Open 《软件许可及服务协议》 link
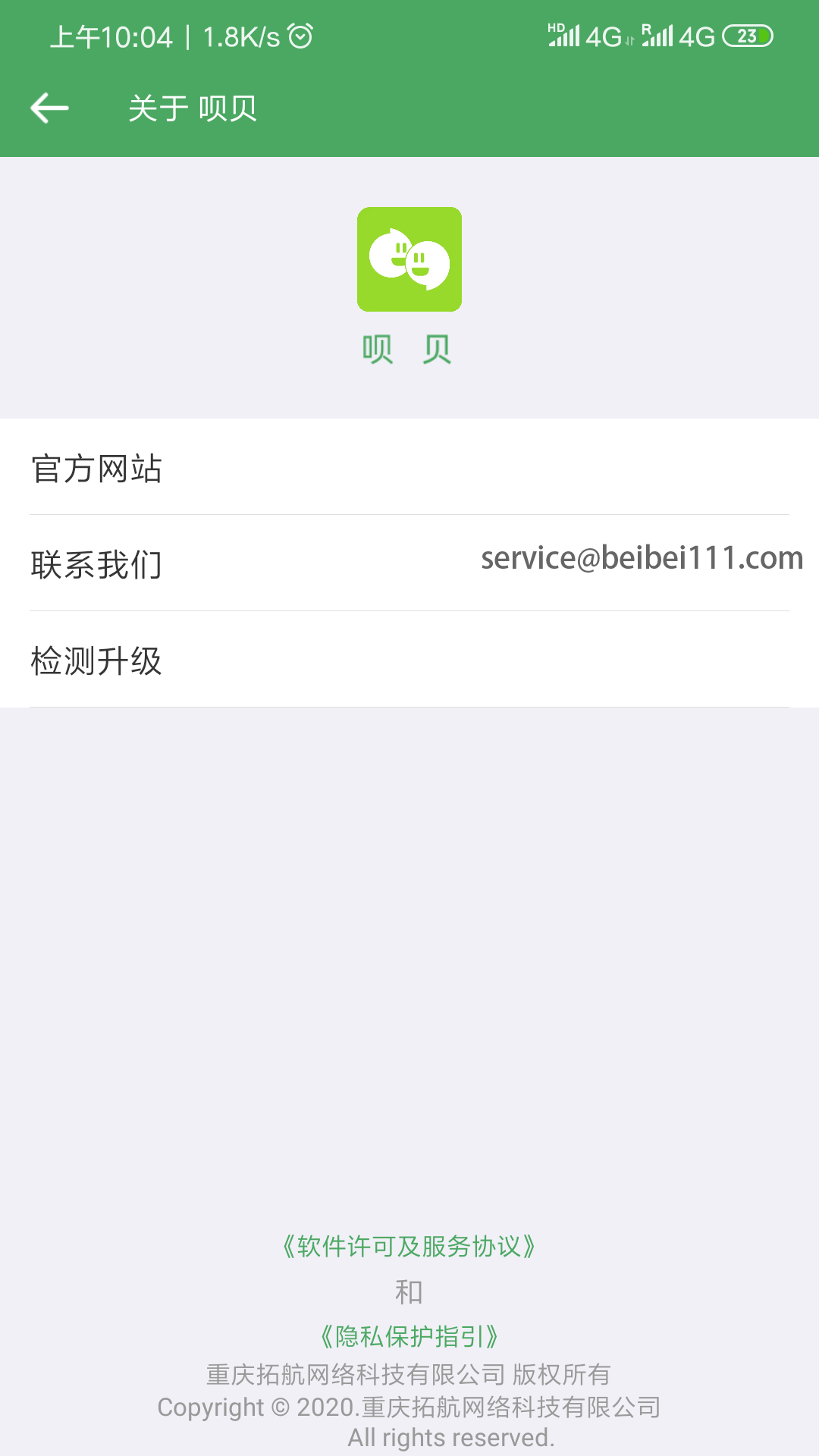Screen dimensions: 819x1456 pos(409,1246)
